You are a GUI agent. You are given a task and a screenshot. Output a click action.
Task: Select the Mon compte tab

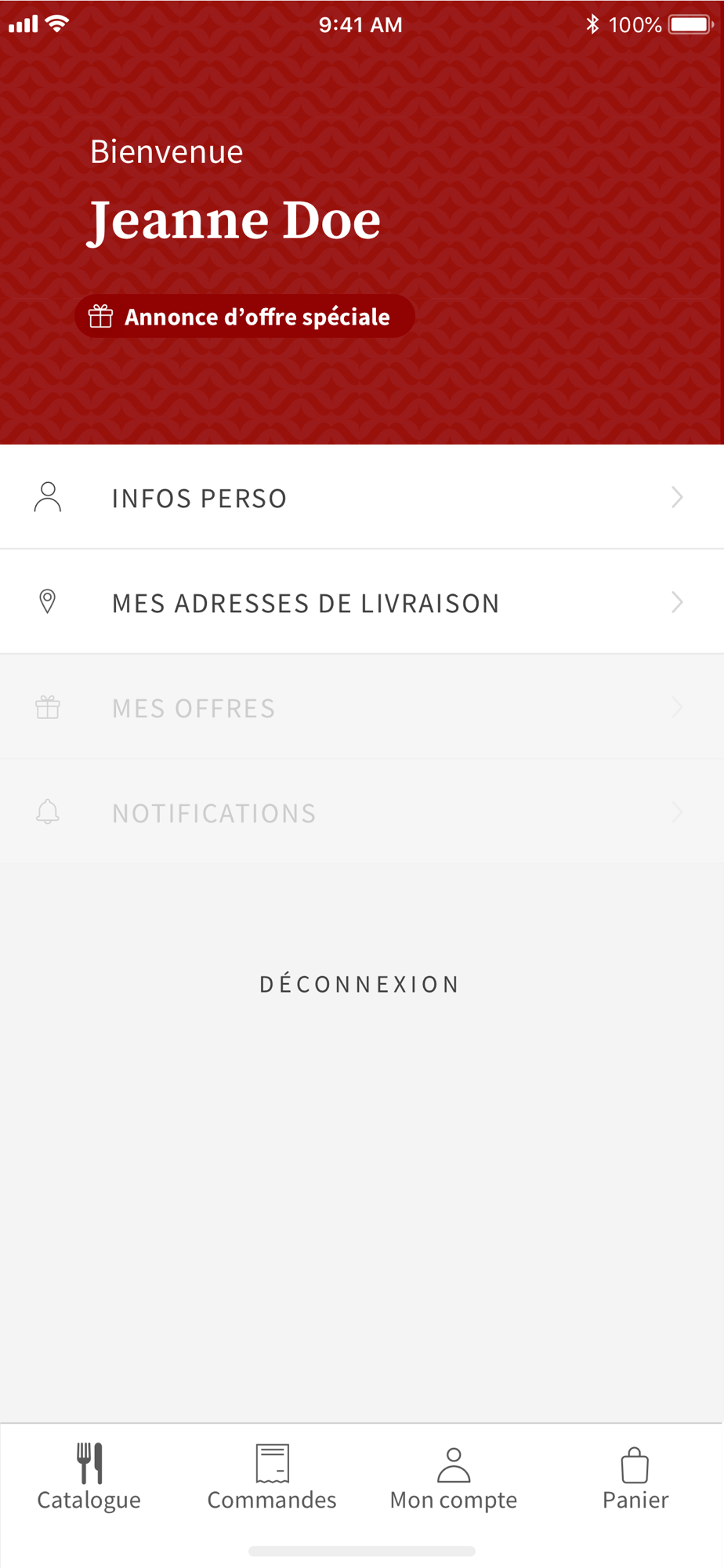tap(454, 1478)
